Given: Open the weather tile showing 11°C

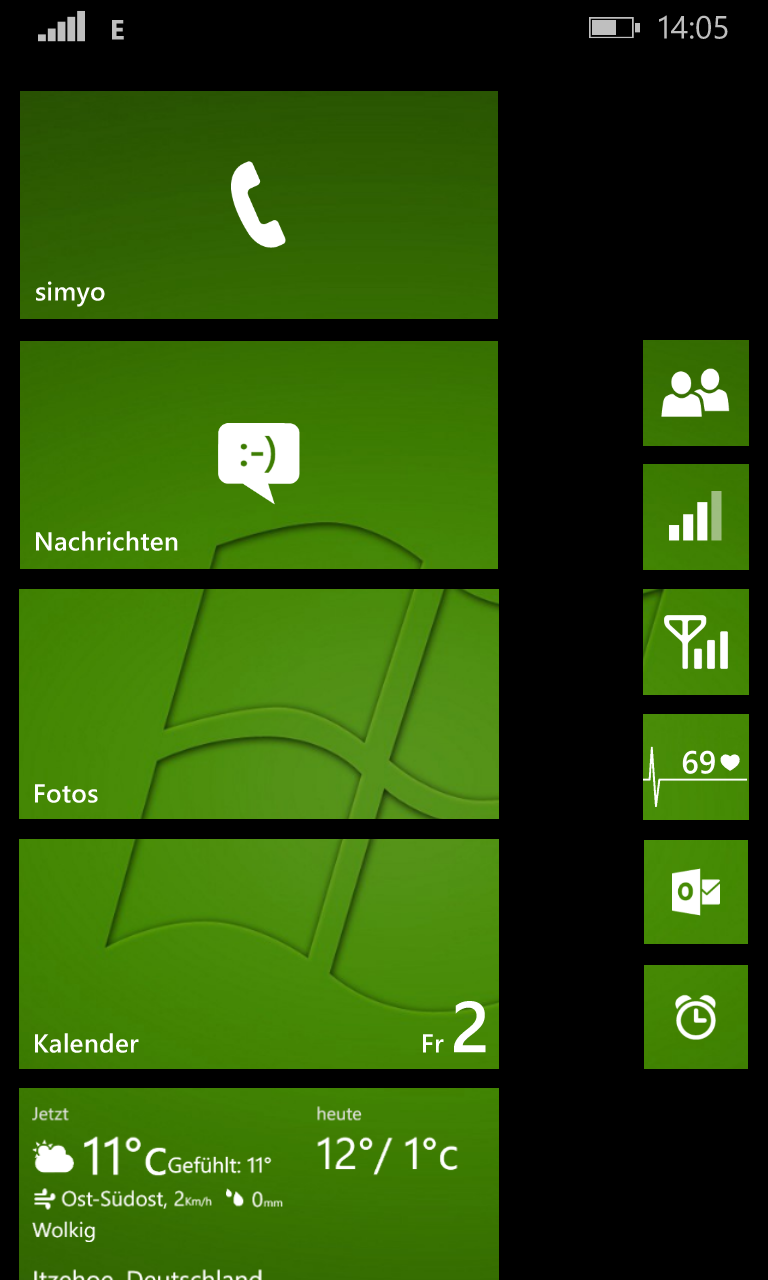Looking at the screenshot, I should pos(258,1180).
